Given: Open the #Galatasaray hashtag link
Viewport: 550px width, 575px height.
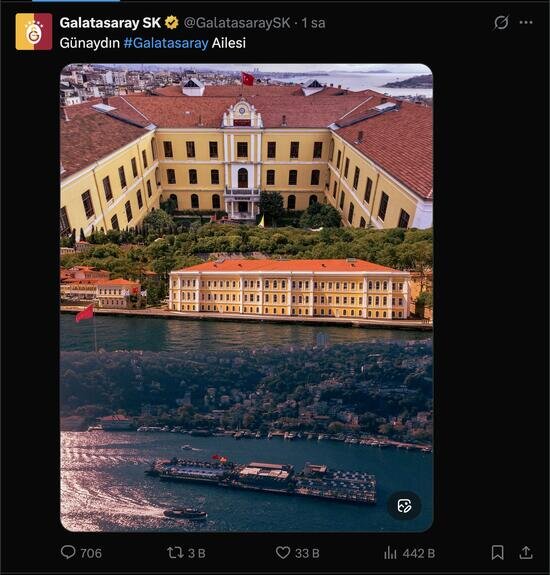Looking at the screenshot, I should [166, 43].
